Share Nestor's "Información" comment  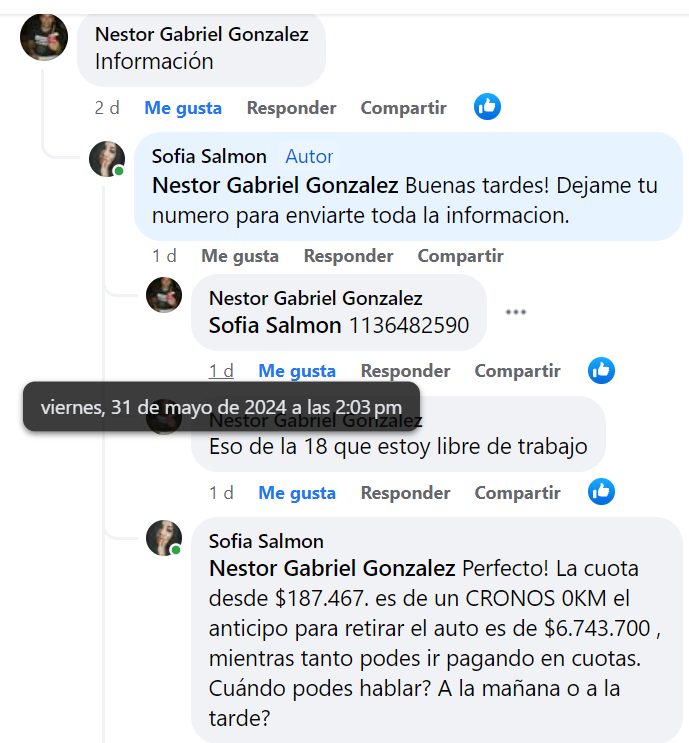click(x=403, y=107)
